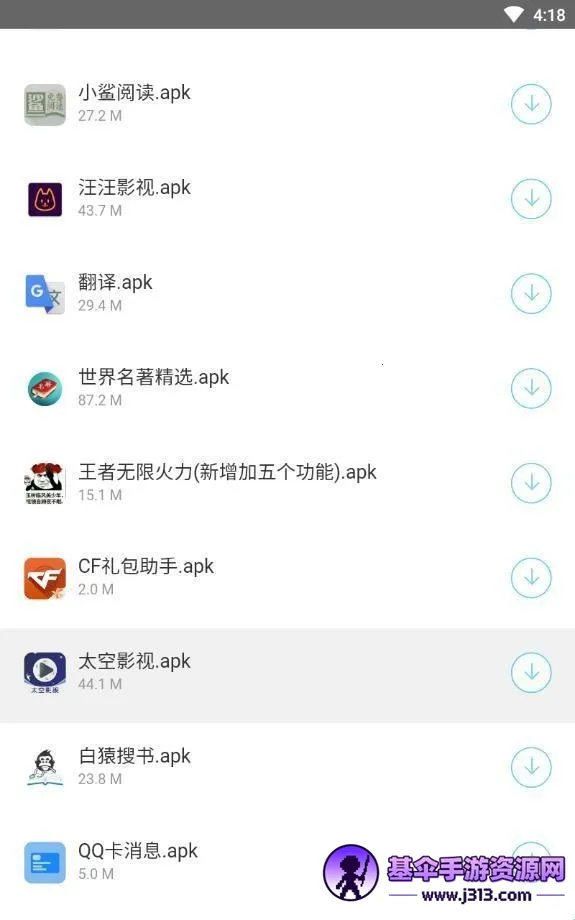
Task: Select the 世界名著精选.apk row
Action: [288, 388]
